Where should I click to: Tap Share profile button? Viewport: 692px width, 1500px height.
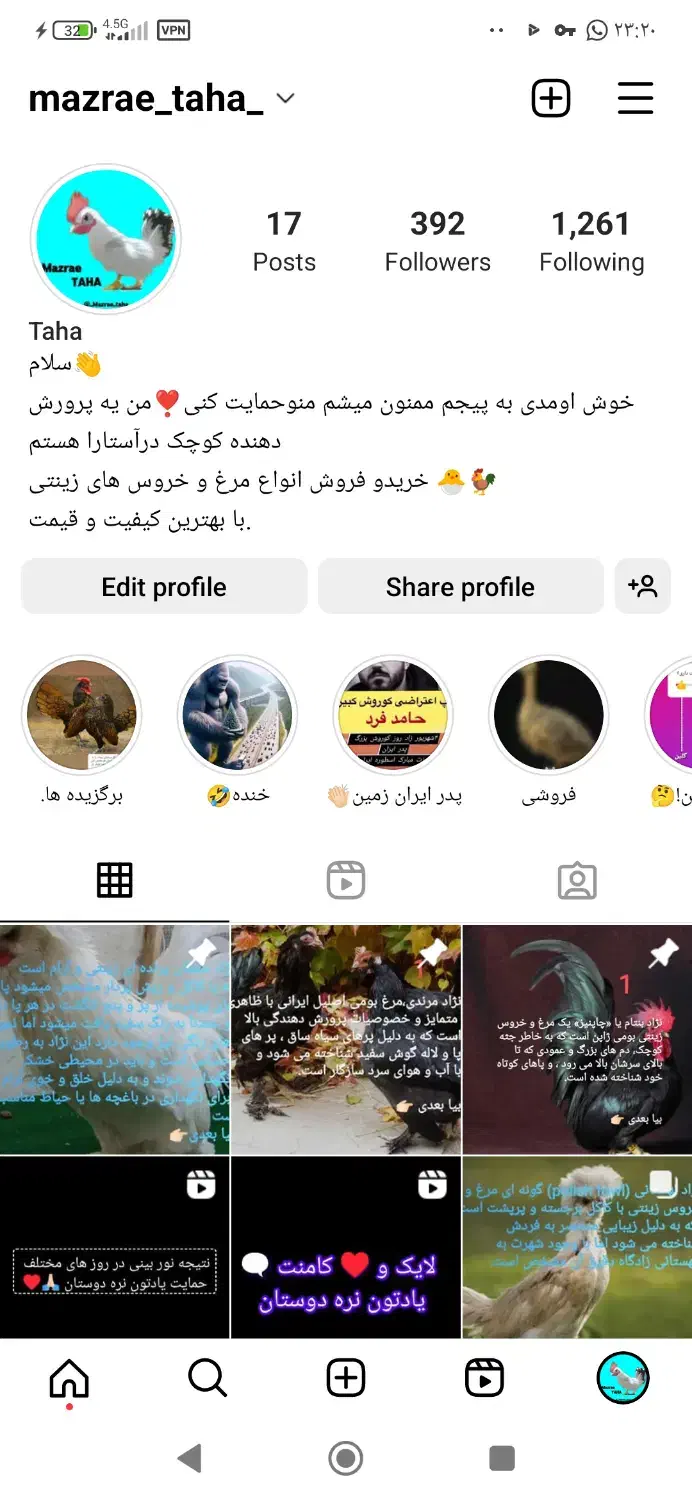coord(460,587)
